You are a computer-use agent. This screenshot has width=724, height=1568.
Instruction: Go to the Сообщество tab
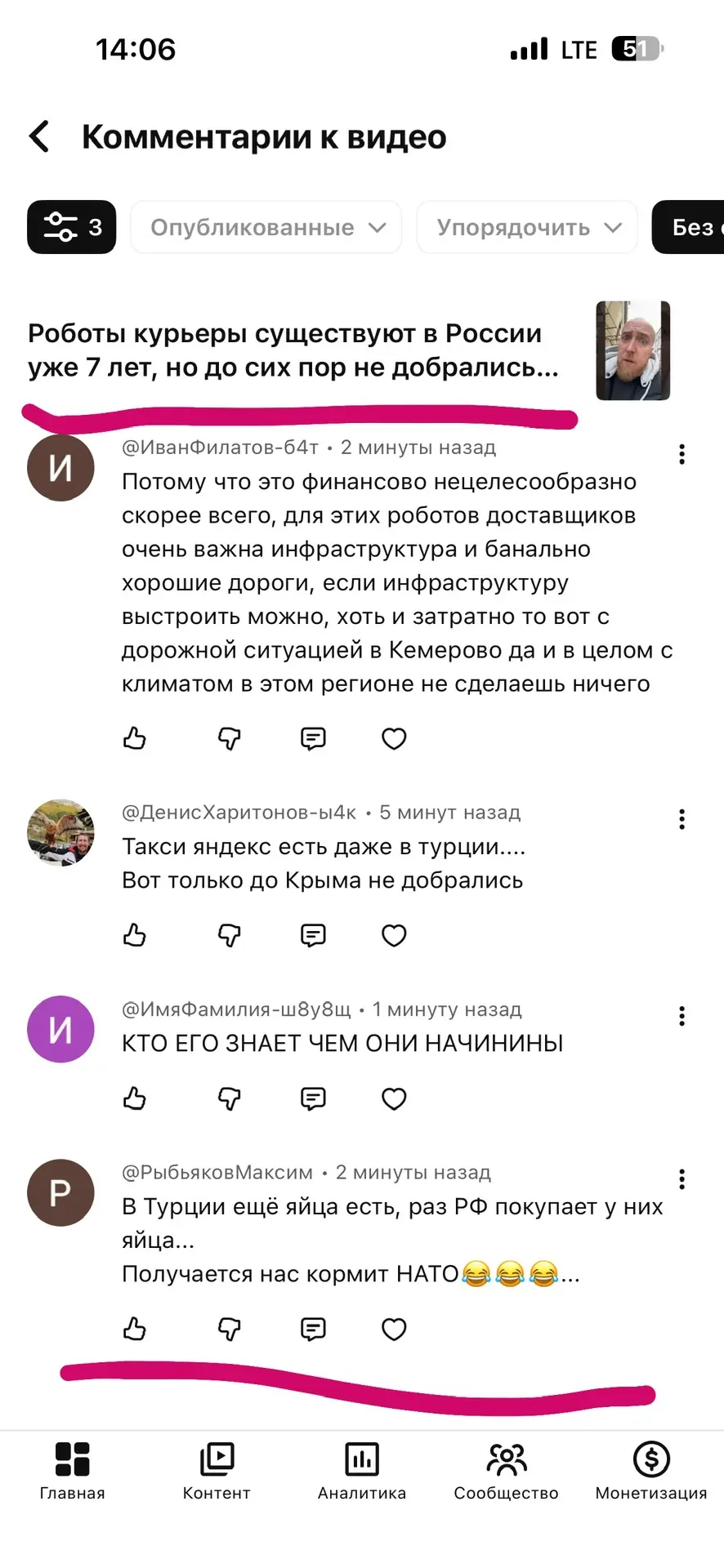507,1470
